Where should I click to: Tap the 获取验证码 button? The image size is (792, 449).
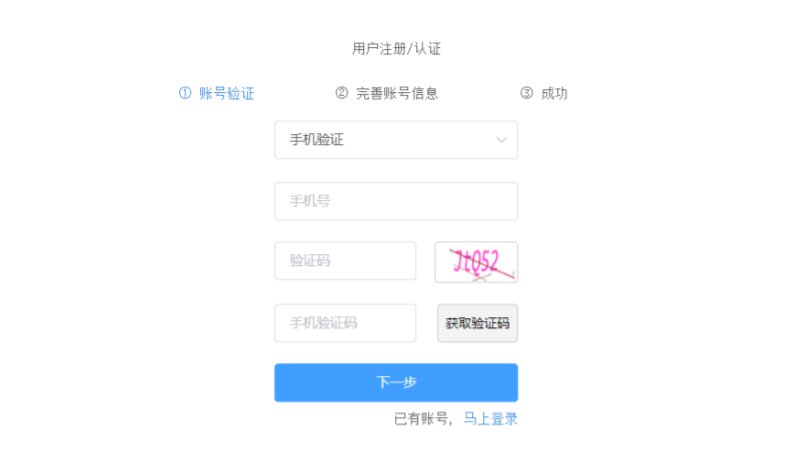[x=477, y=323]
